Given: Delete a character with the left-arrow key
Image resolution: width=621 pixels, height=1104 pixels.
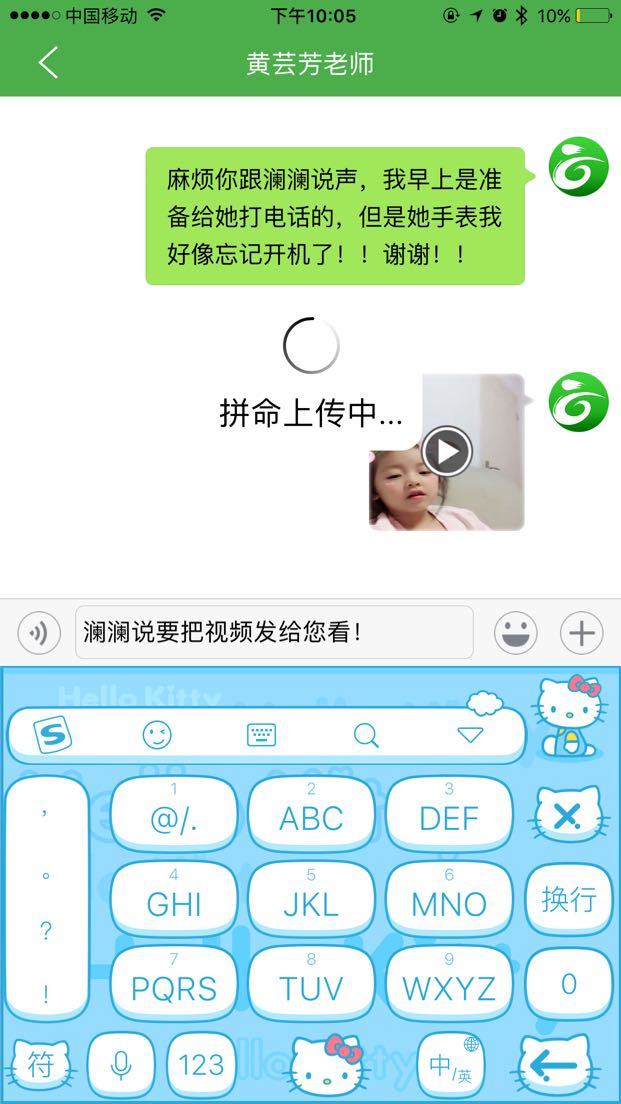Looking at the screenshot, I should pyautogui.click(x=553, y=1065).
